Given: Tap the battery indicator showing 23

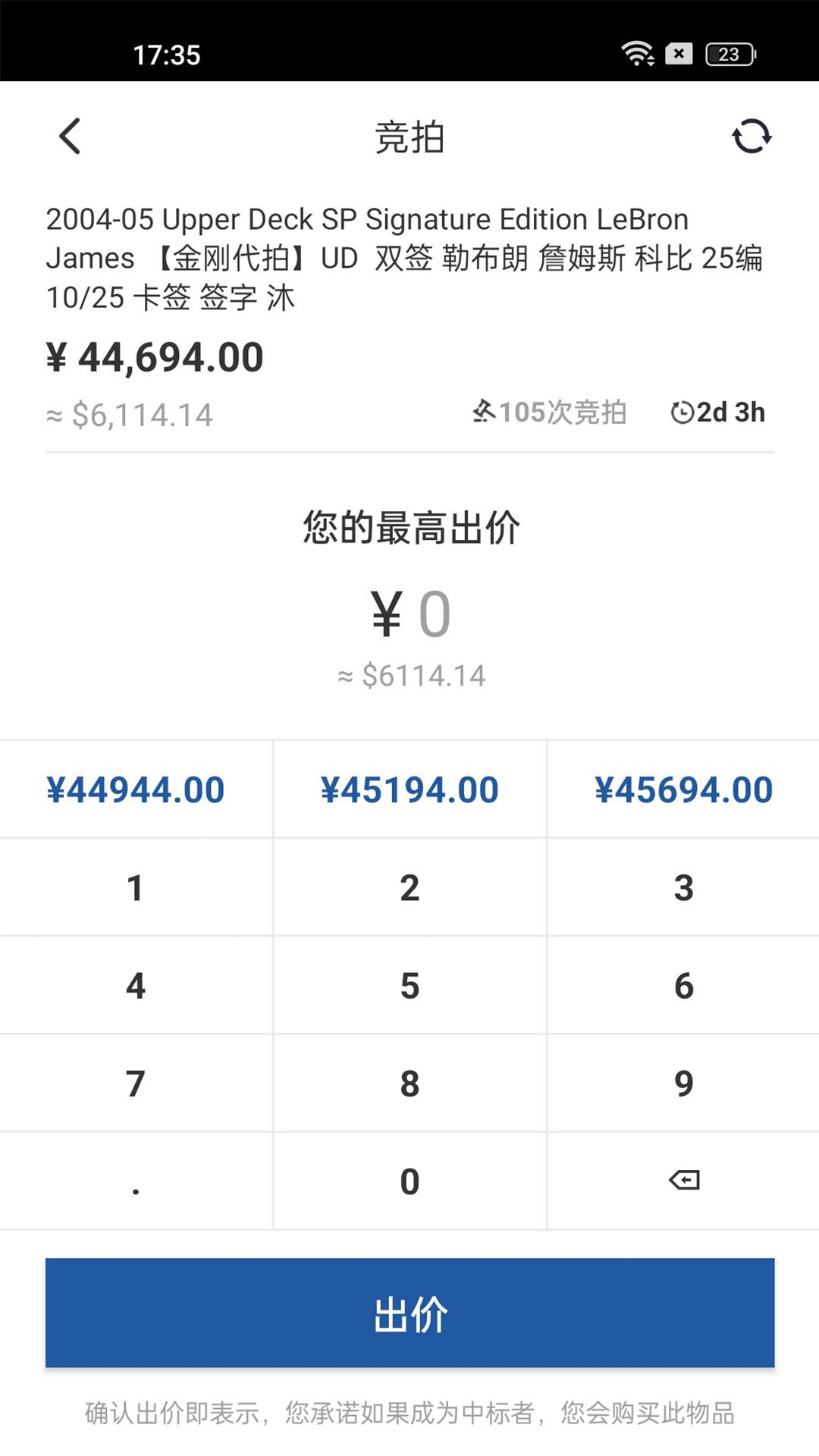Looking at the screenshot, I should click(x=730, y=53).
